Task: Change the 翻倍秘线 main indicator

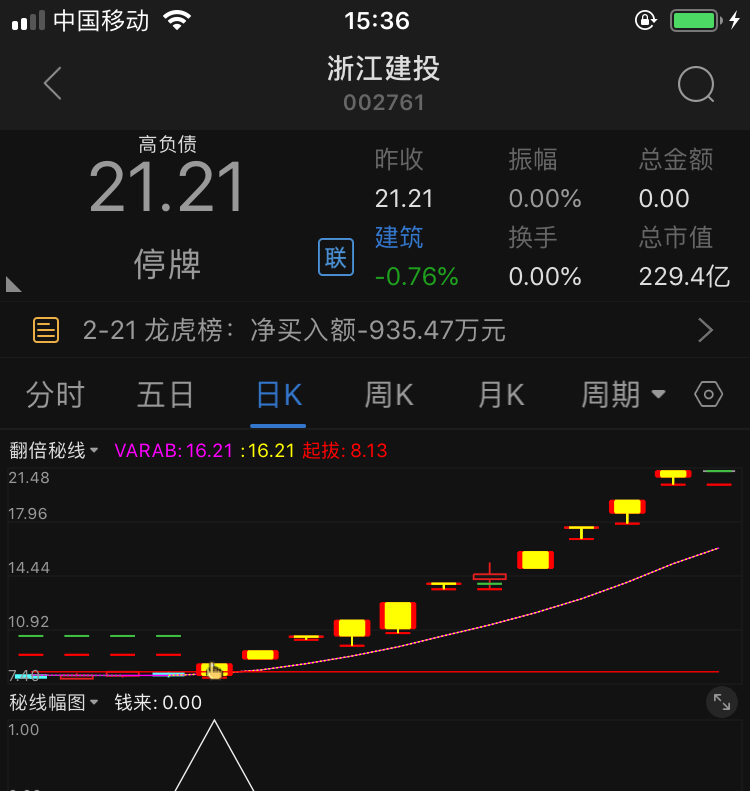Action: coord(55,451)
